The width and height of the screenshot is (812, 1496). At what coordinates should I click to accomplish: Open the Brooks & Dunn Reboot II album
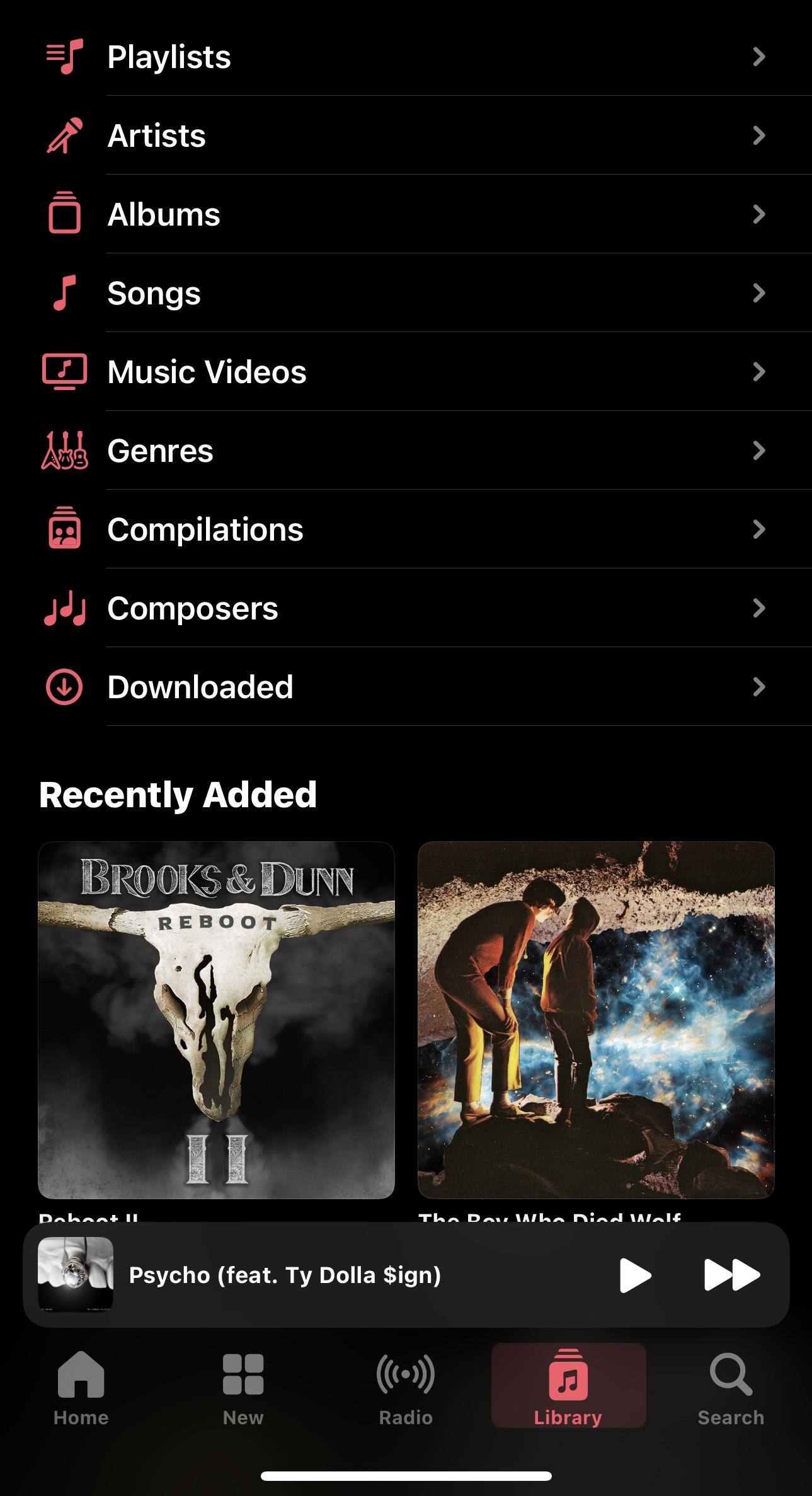coord(216,1020)
